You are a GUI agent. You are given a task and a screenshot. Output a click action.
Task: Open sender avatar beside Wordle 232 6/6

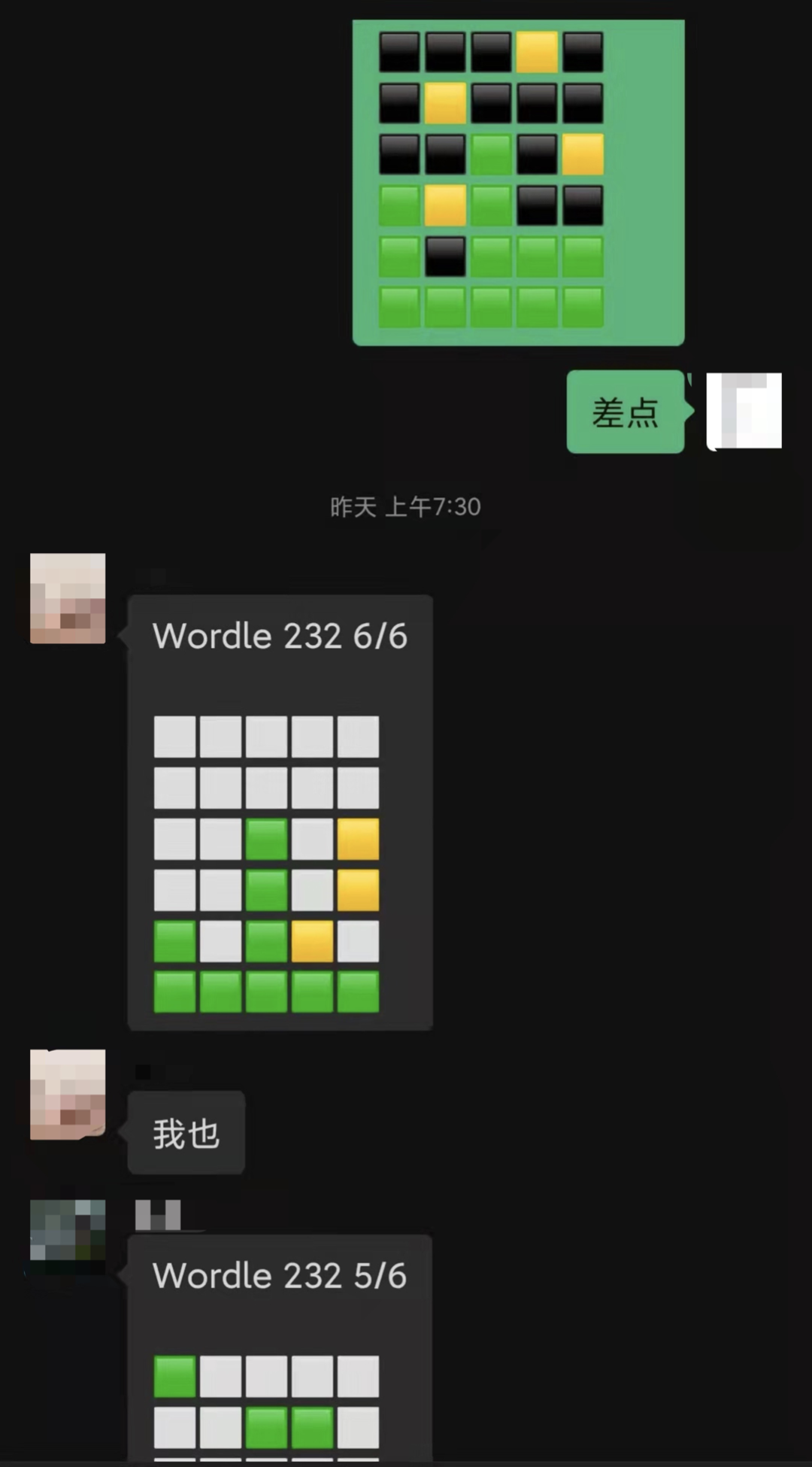tap(68, 598)
